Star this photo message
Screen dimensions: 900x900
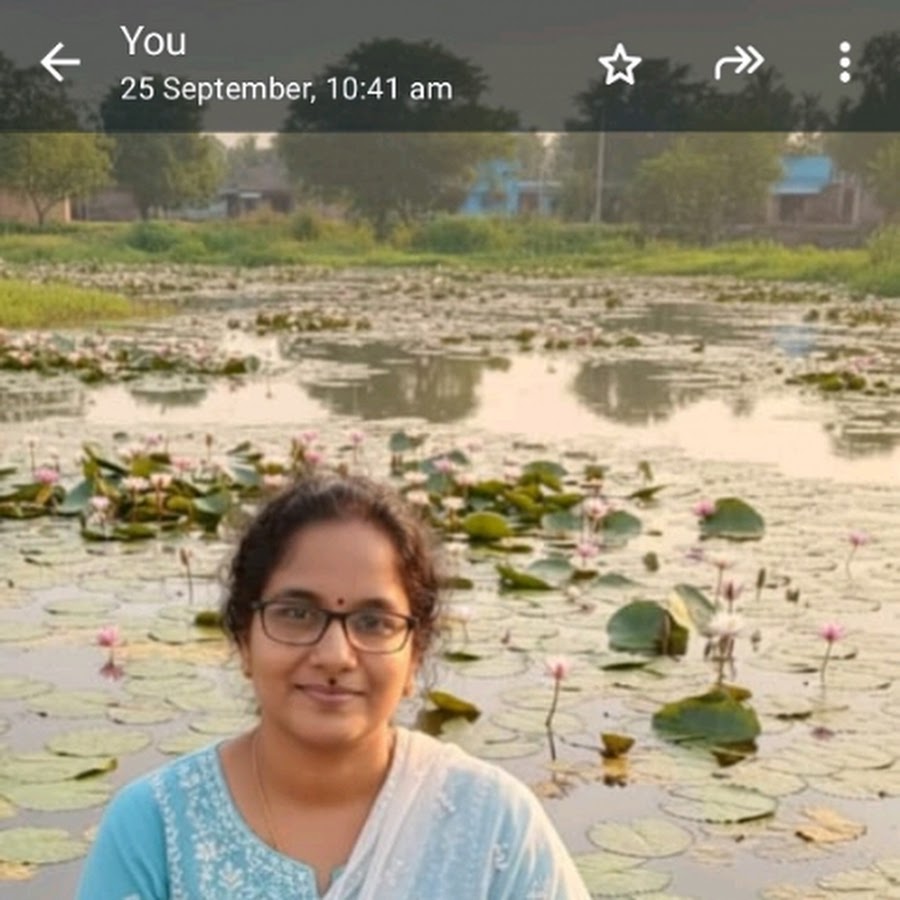point(619,64)
